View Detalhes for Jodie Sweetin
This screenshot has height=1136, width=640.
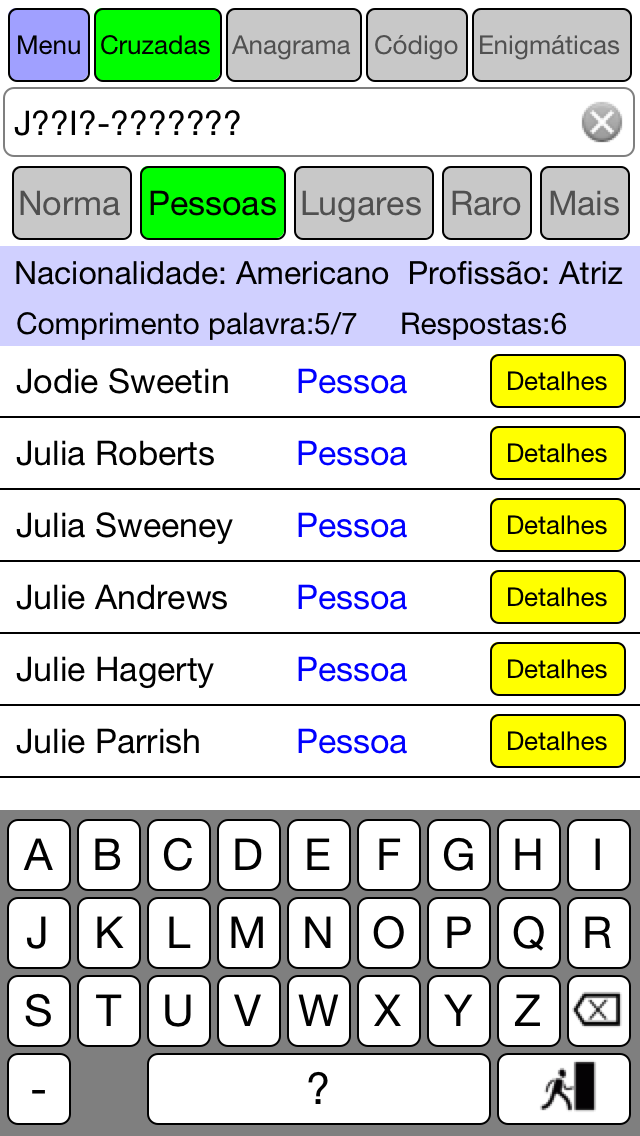click(x=557, y=381)
